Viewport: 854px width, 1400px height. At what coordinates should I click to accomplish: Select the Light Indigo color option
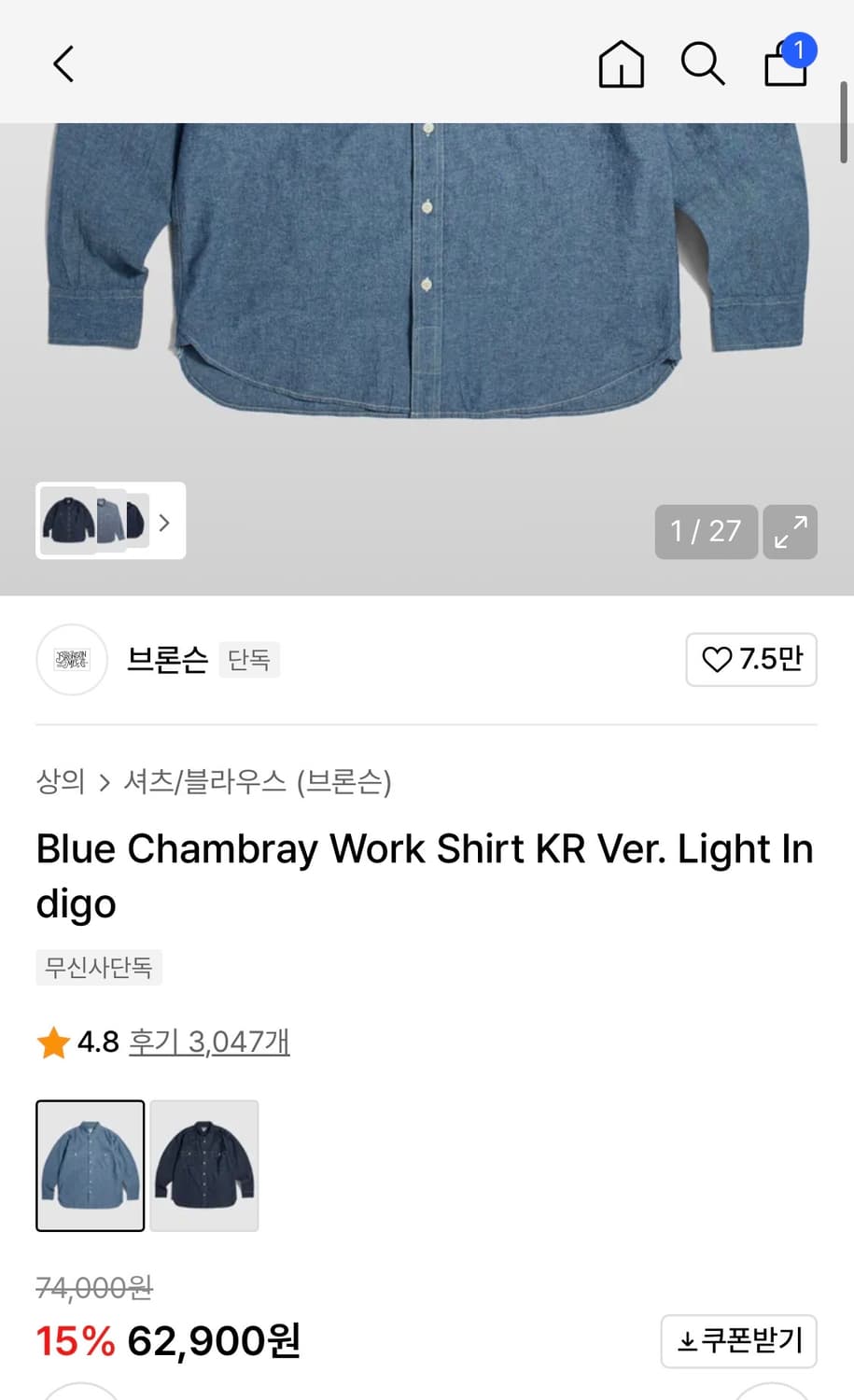coord(90,1167)
